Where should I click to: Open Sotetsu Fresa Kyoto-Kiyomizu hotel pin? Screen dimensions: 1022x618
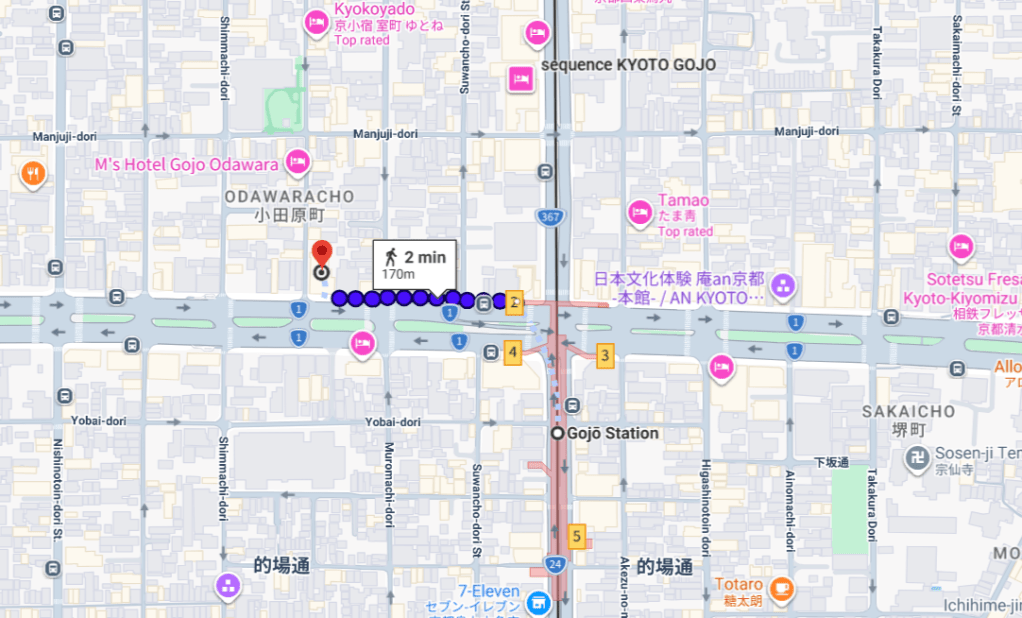tap(960, 246)
